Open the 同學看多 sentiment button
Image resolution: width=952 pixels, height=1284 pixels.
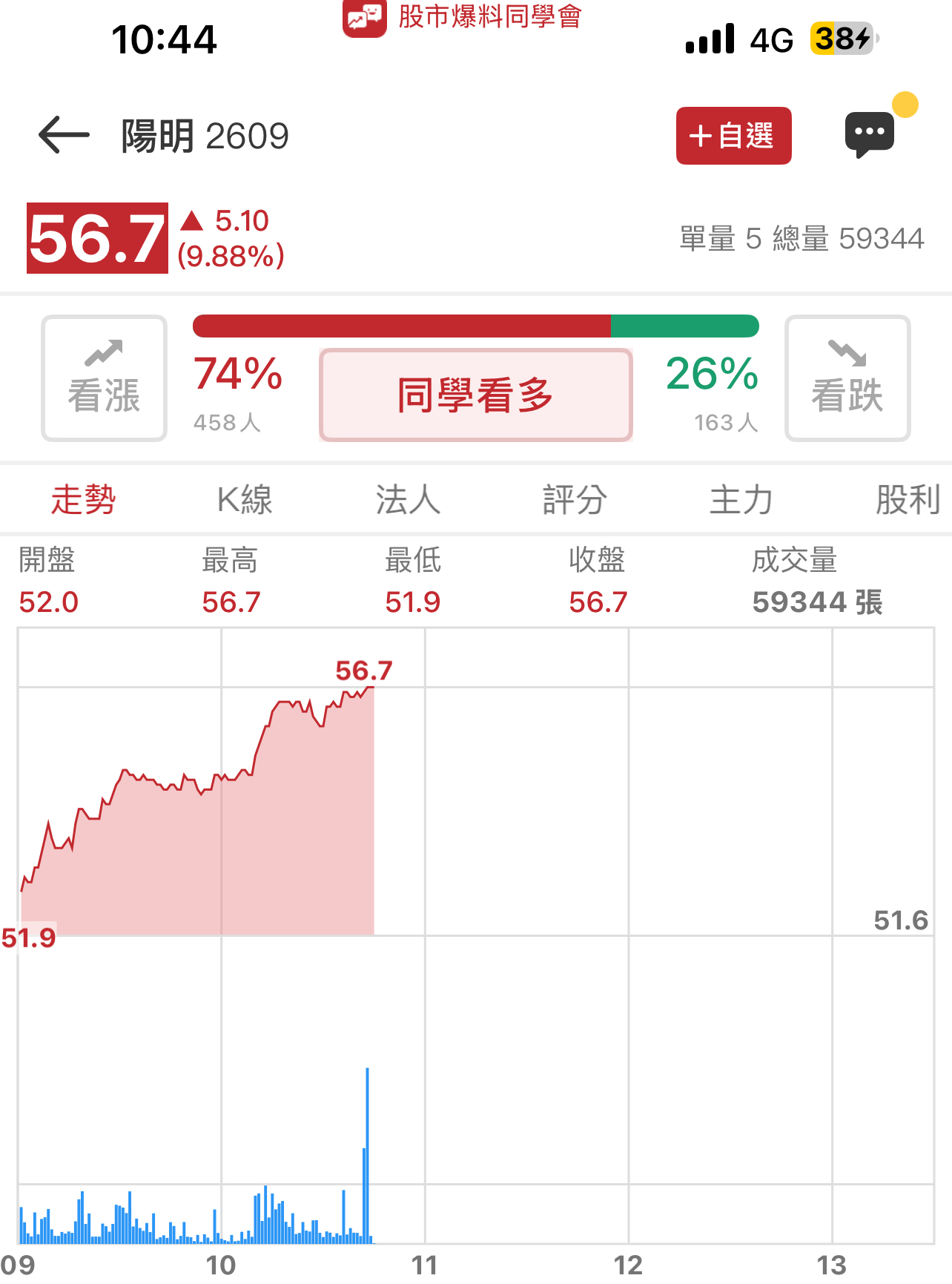point(475,395)
